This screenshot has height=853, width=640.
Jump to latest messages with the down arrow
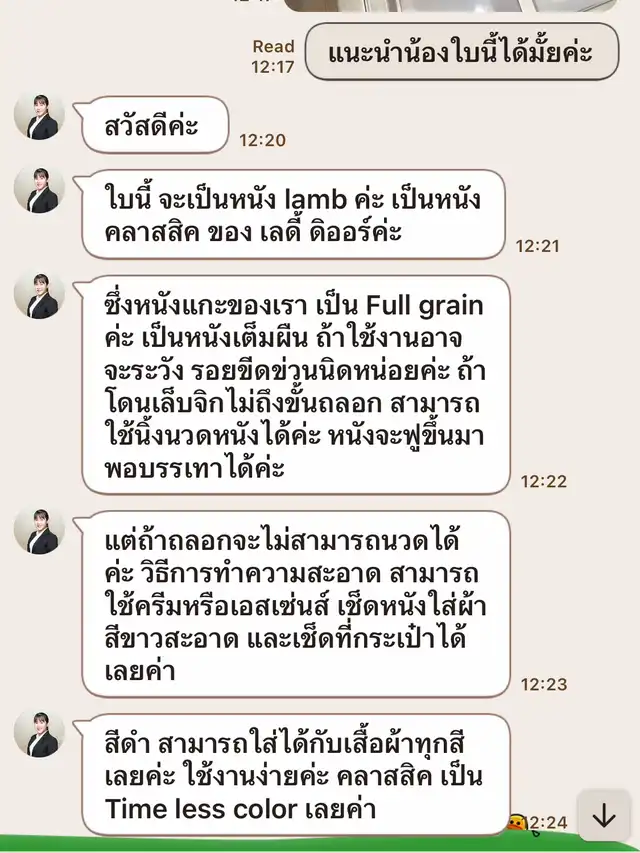pos(603,817)
